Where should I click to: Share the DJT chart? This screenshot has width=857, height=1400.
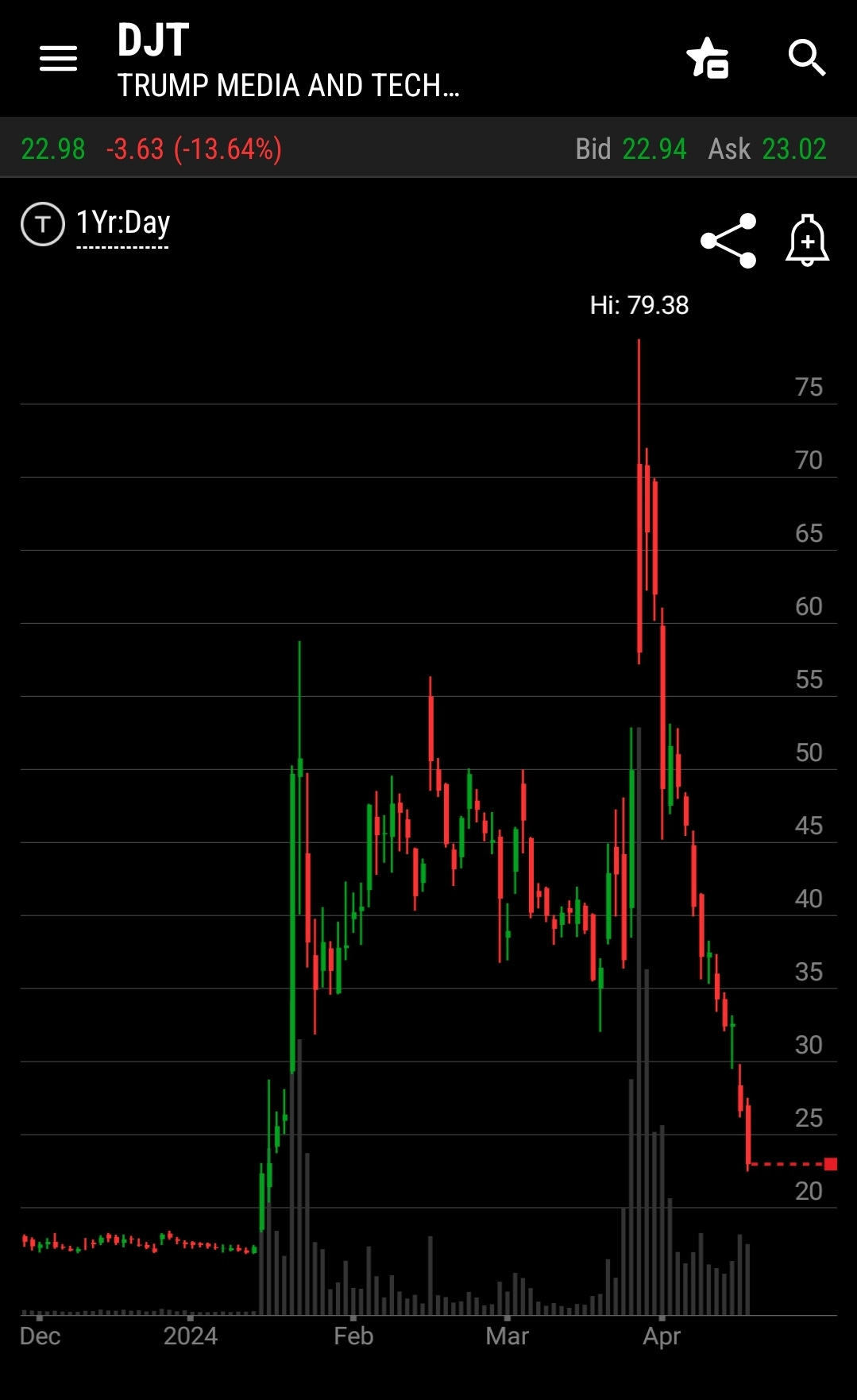coord(728,241)
